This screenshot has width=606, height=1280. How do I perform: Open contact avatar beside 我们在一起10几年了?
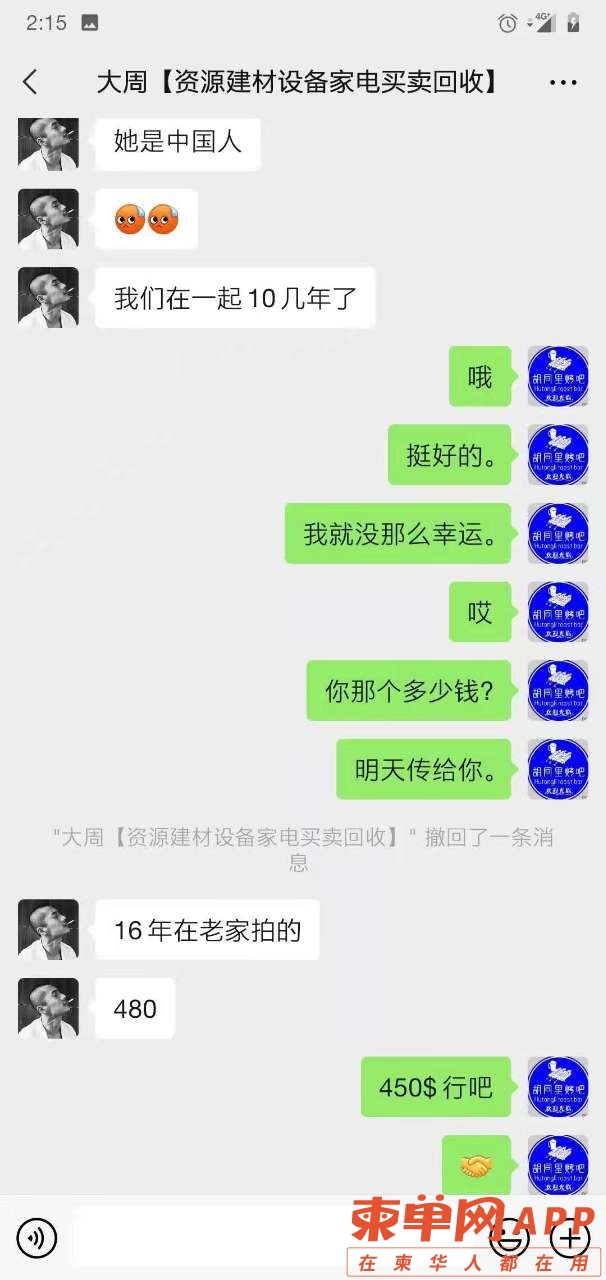(x=48, y=296)
